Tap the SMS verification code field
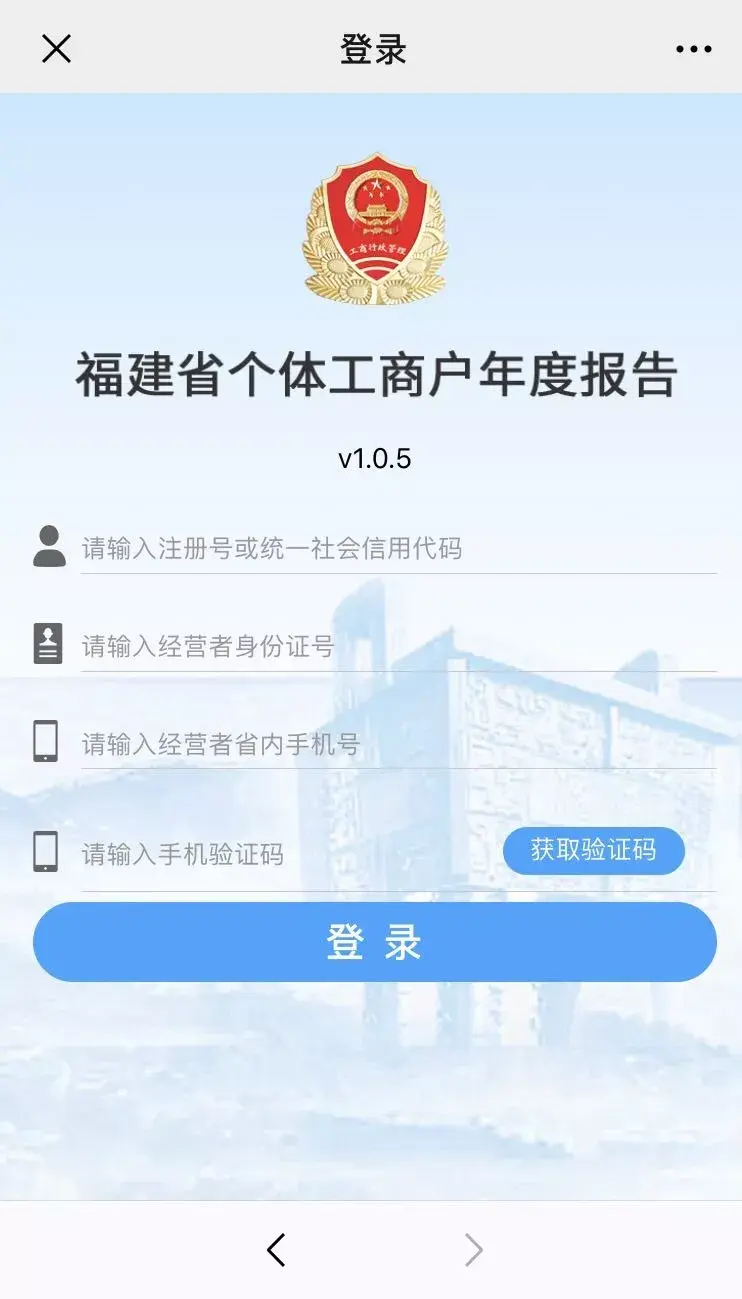The width and height of the screenshot is (742, 1299). (285, 854)
